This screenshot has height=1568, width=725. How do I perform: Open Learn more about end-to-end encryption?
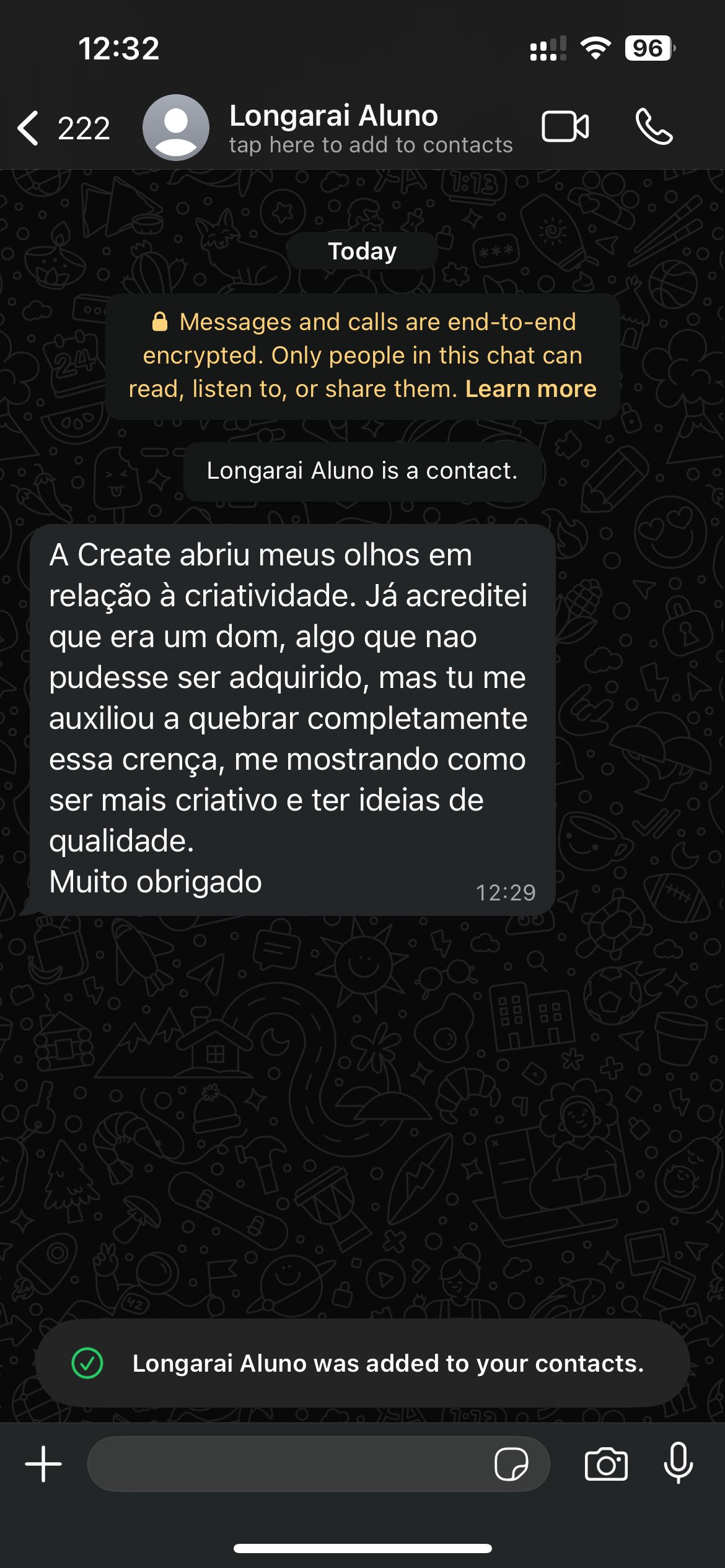(530, 389)
